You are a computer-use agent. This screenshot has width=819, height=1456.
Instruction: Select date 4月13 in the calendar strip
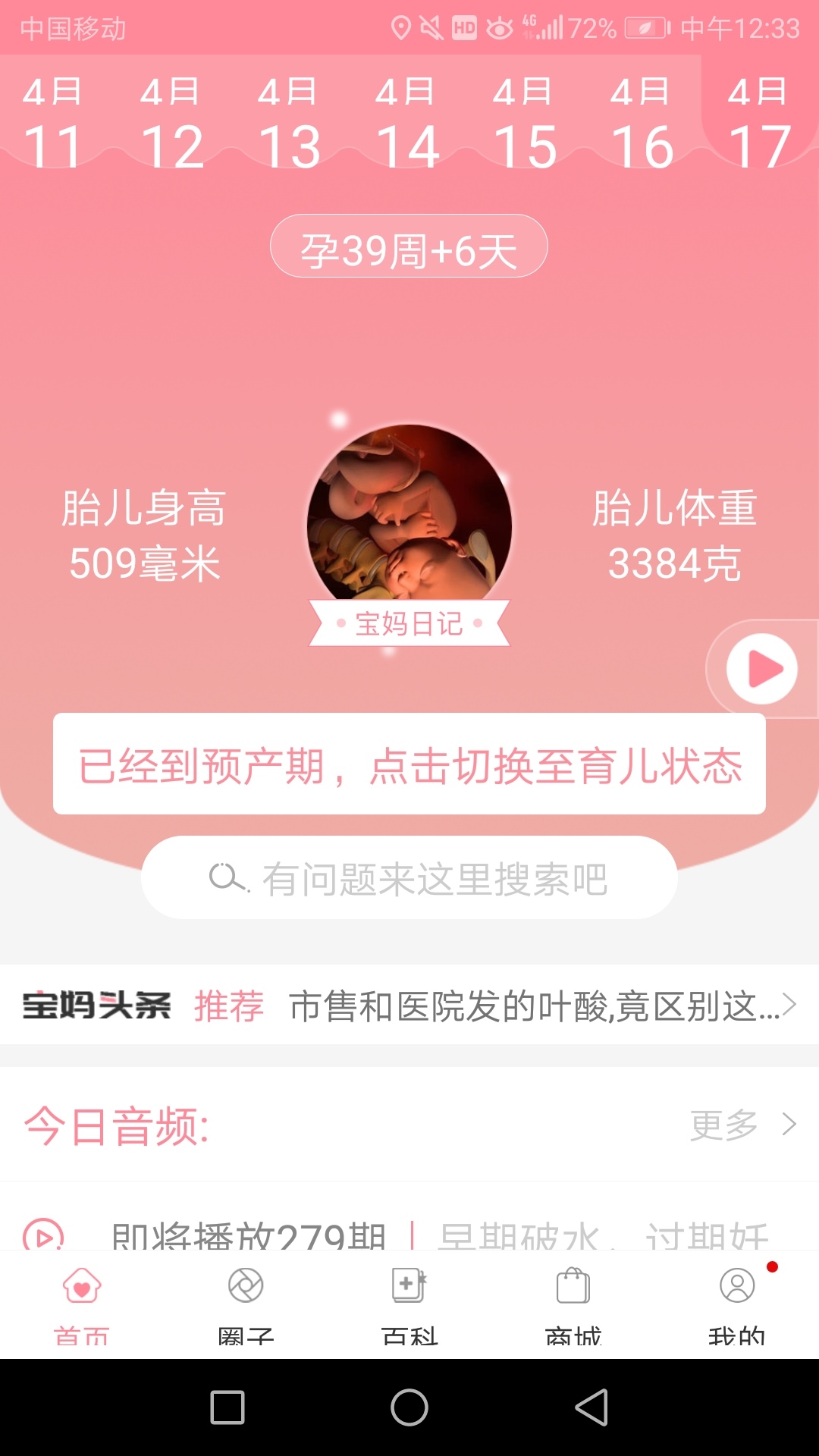288,124
